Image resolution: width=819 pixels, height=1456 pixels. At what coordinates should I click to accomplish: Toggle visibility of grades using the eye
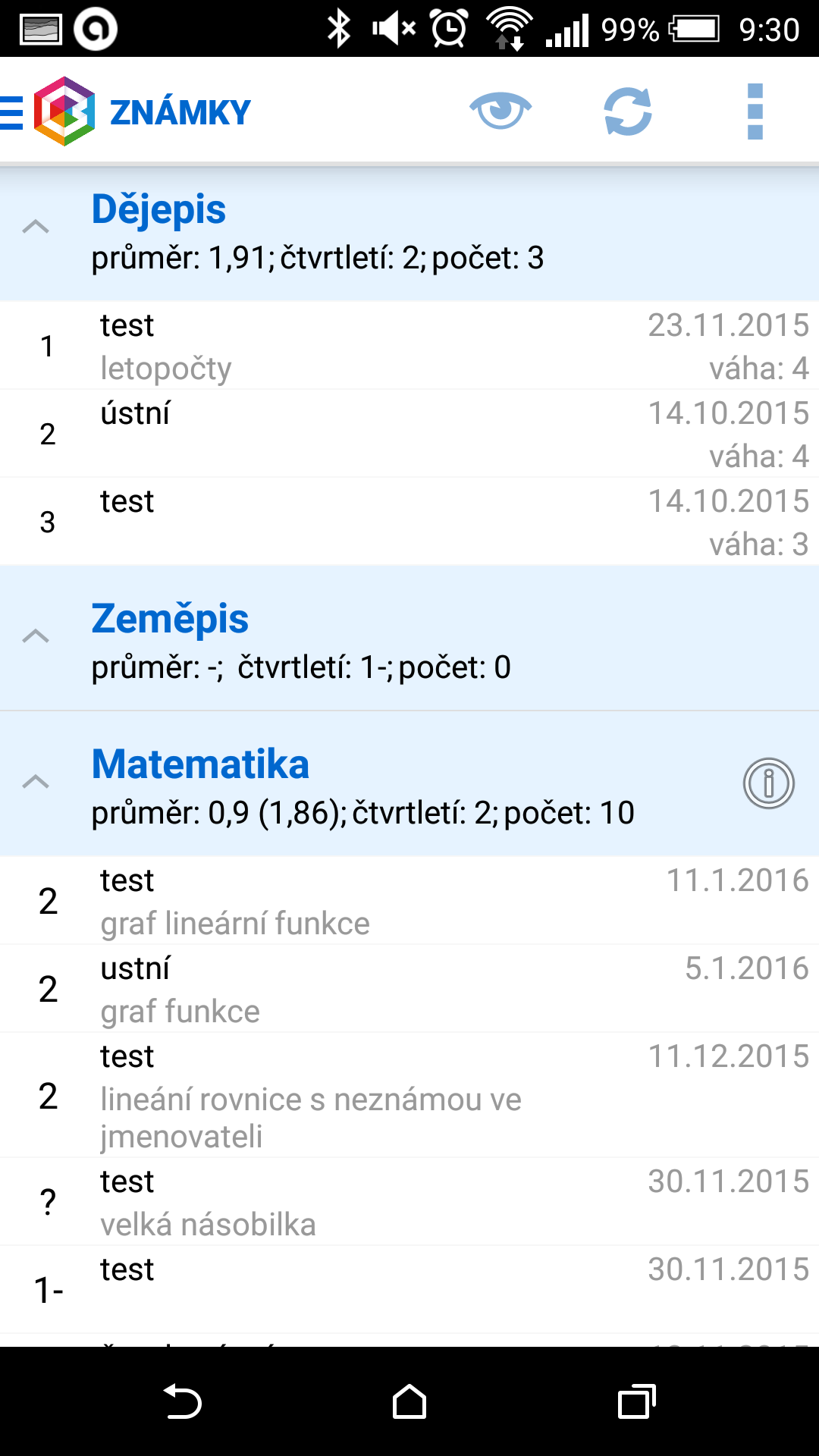coord(499,111)
